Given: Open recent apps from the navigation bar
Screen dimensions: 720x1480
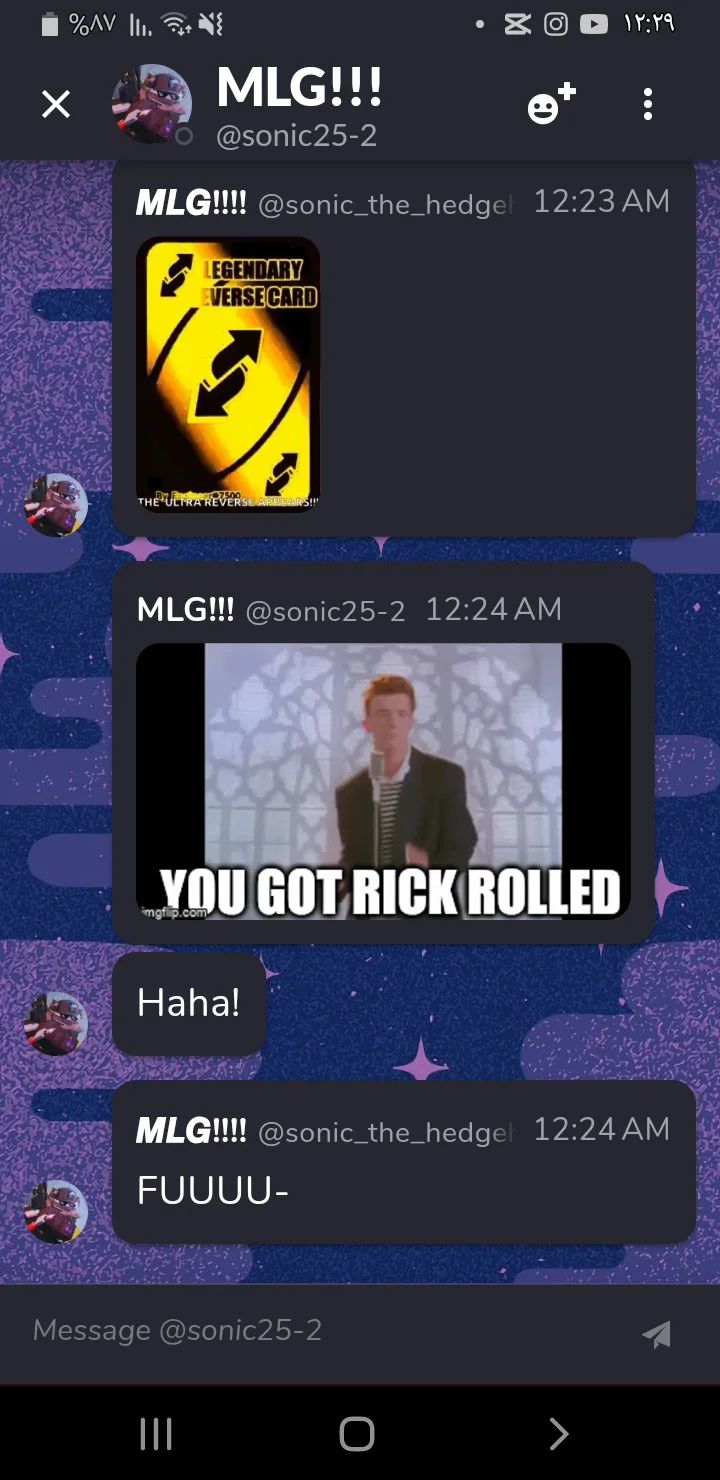Looking at the screenshot, I should 156,1434.
